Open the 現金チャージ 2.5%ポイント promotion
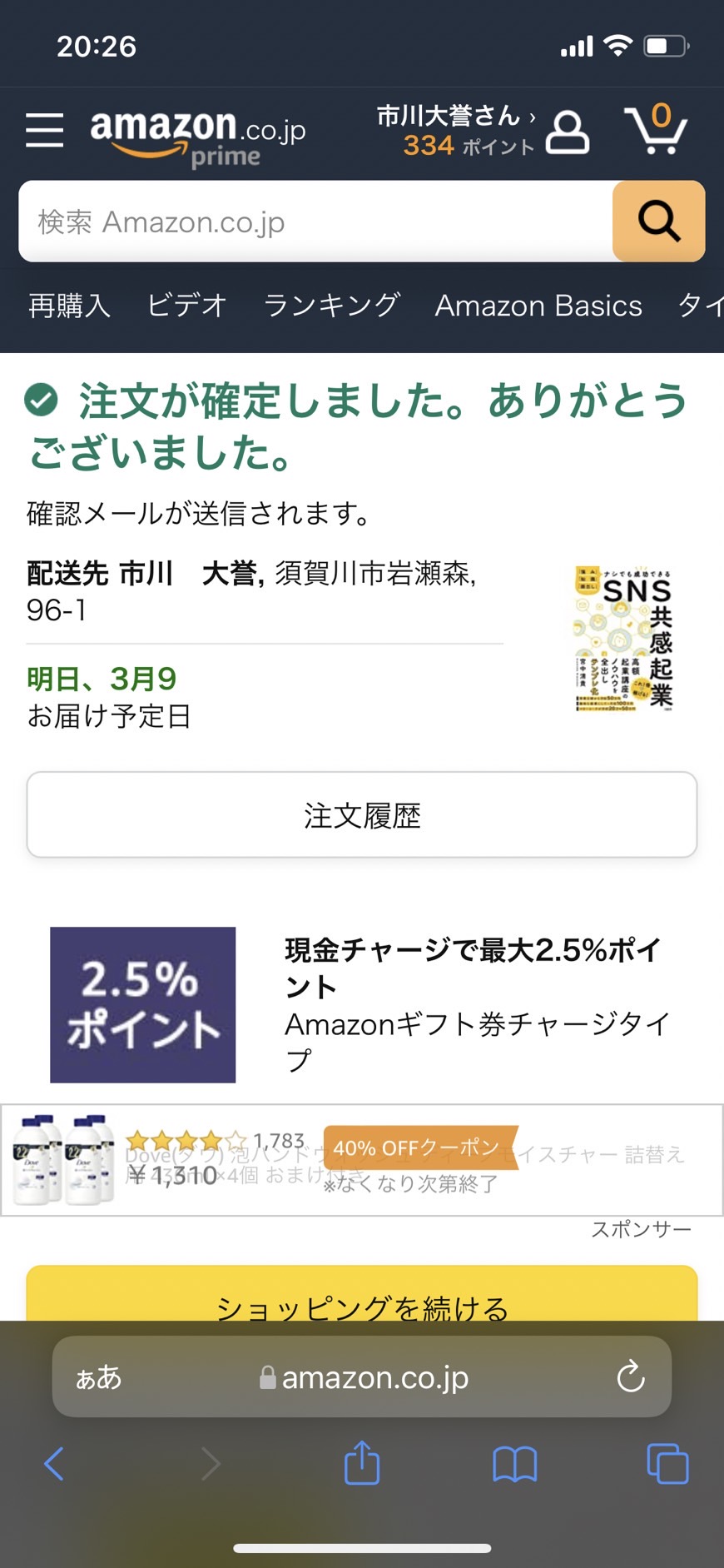The width and height of the screenshot is (724, 1568). point(362,1004)
